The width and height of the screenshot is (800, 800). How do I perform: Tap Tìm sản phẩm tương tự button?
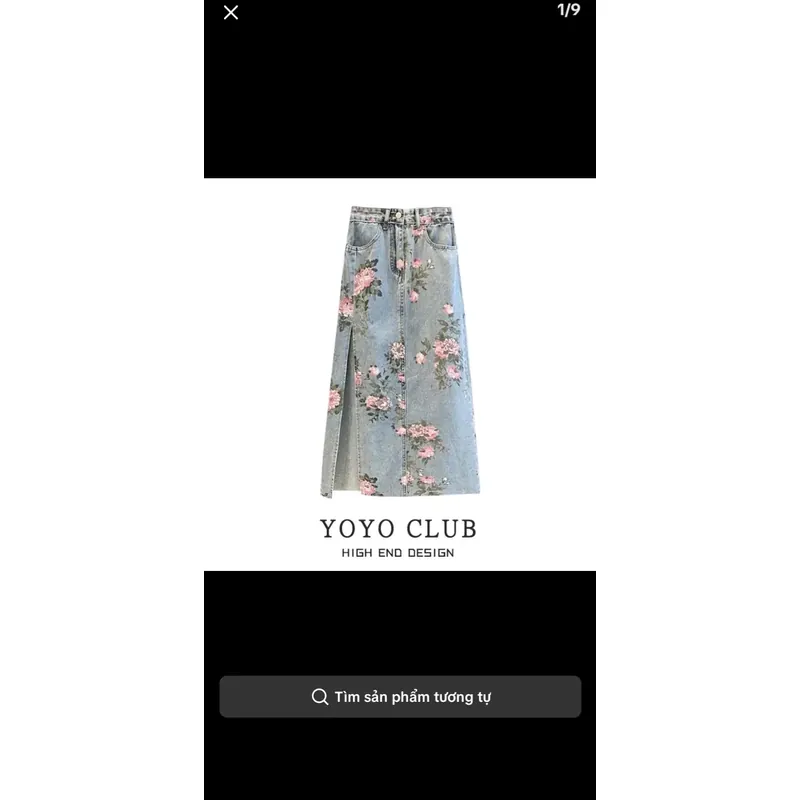(400, 697)
